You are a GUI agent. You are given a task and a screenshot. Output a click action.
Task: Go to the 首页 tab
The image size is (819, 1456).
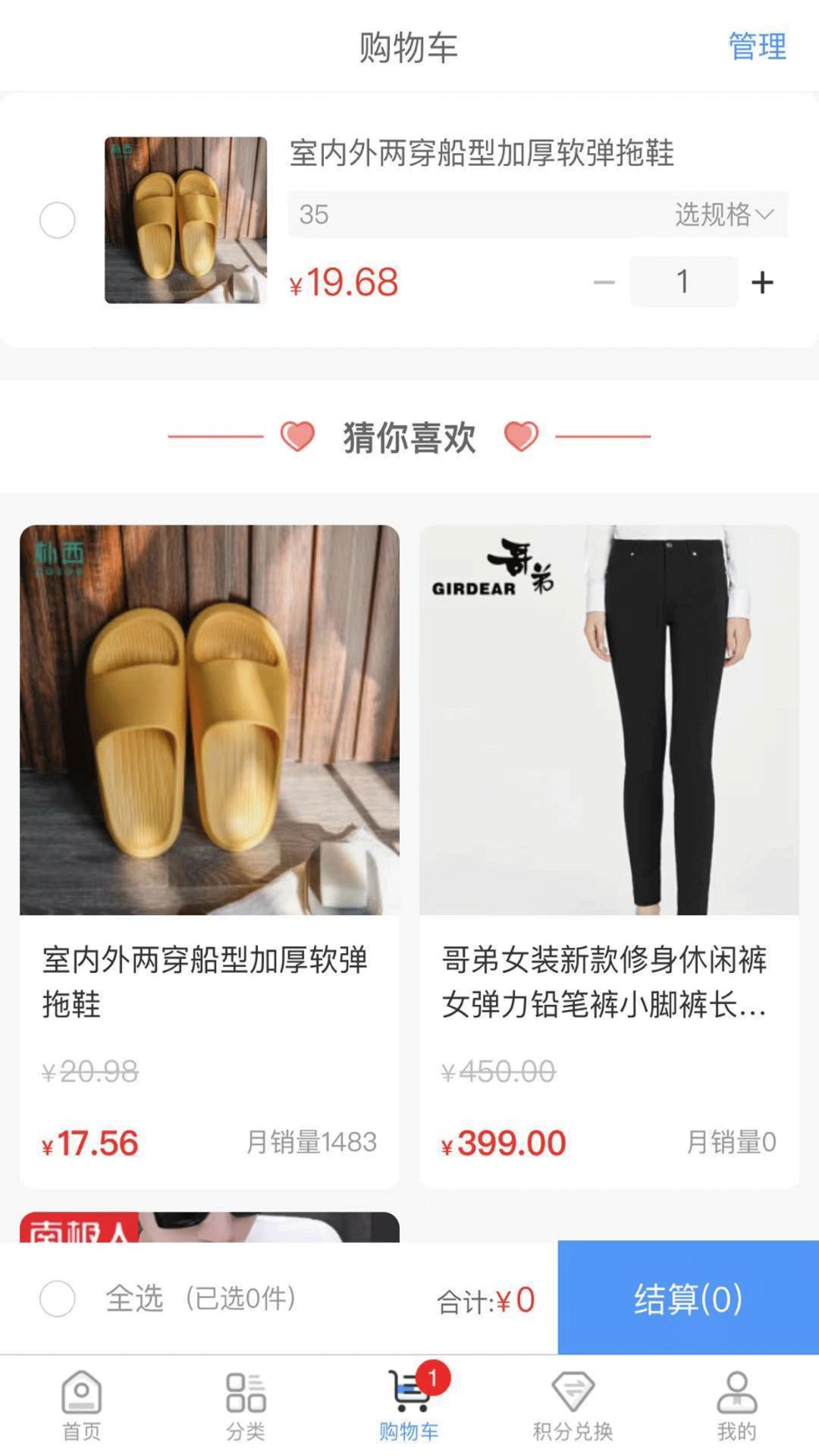point(81,1405)
